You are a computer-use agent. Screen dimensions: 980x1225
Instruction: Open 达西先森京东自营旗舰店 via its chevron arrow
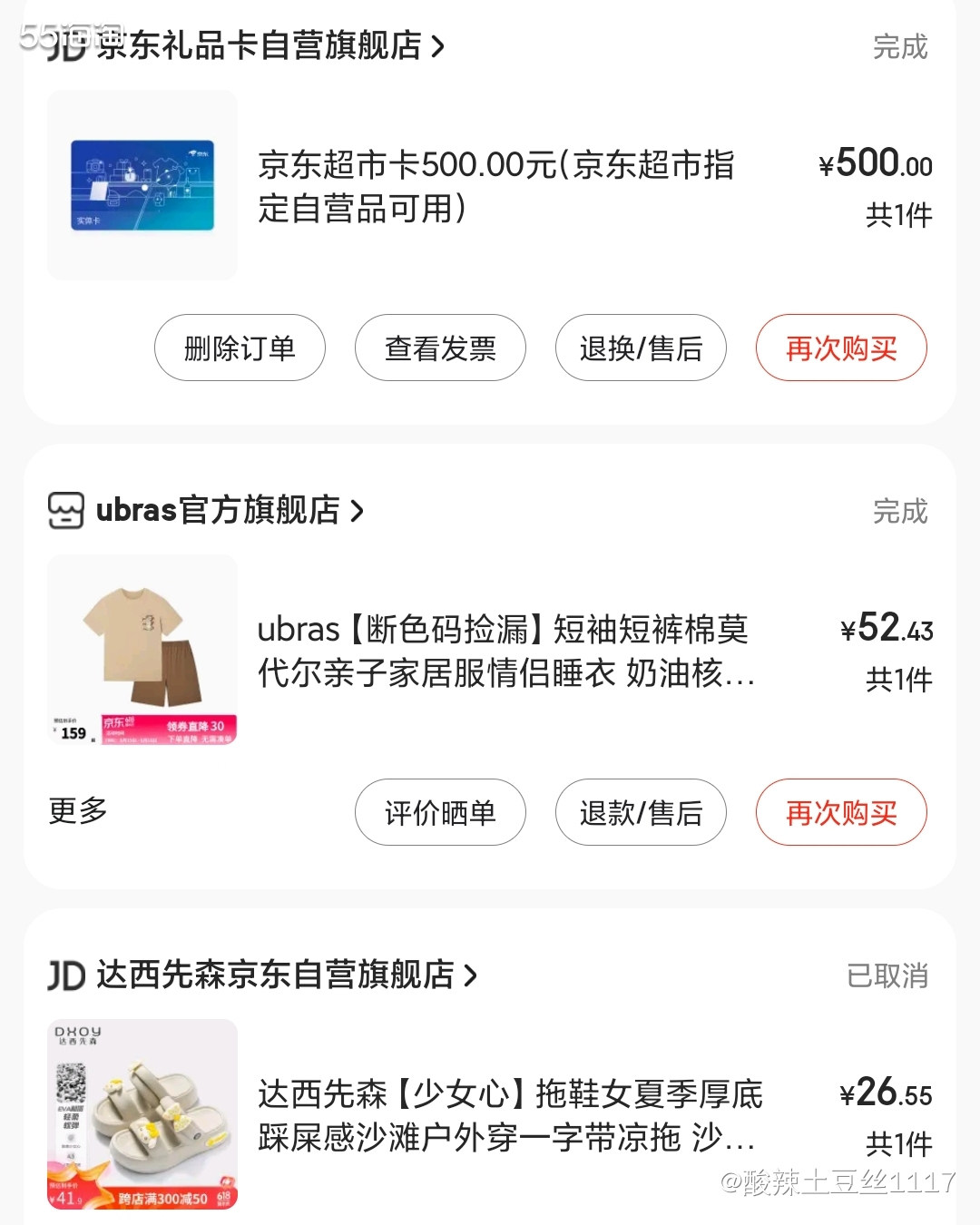point(471,976)
